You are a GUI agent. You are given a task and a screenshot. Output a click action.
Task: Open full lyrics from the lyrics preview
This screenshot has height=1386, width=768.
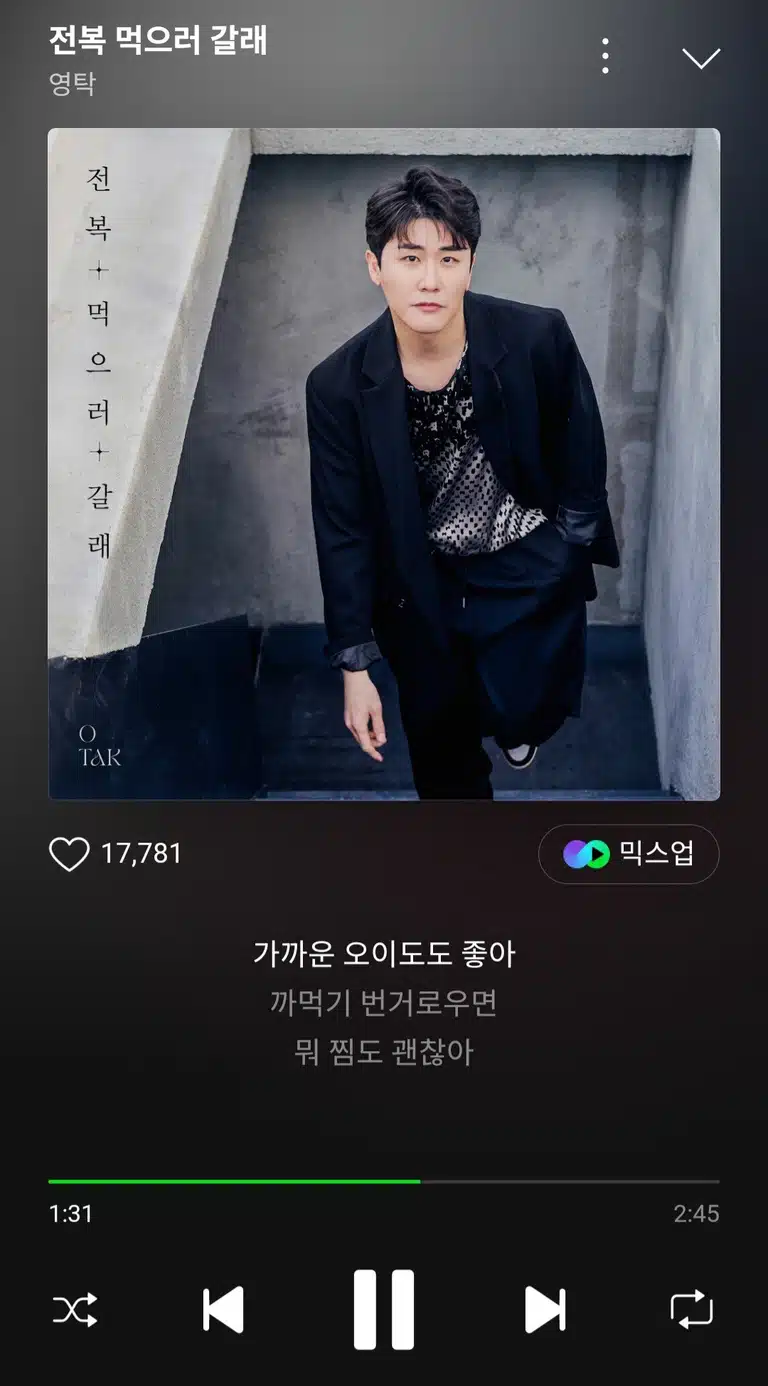pos(384,1003)
